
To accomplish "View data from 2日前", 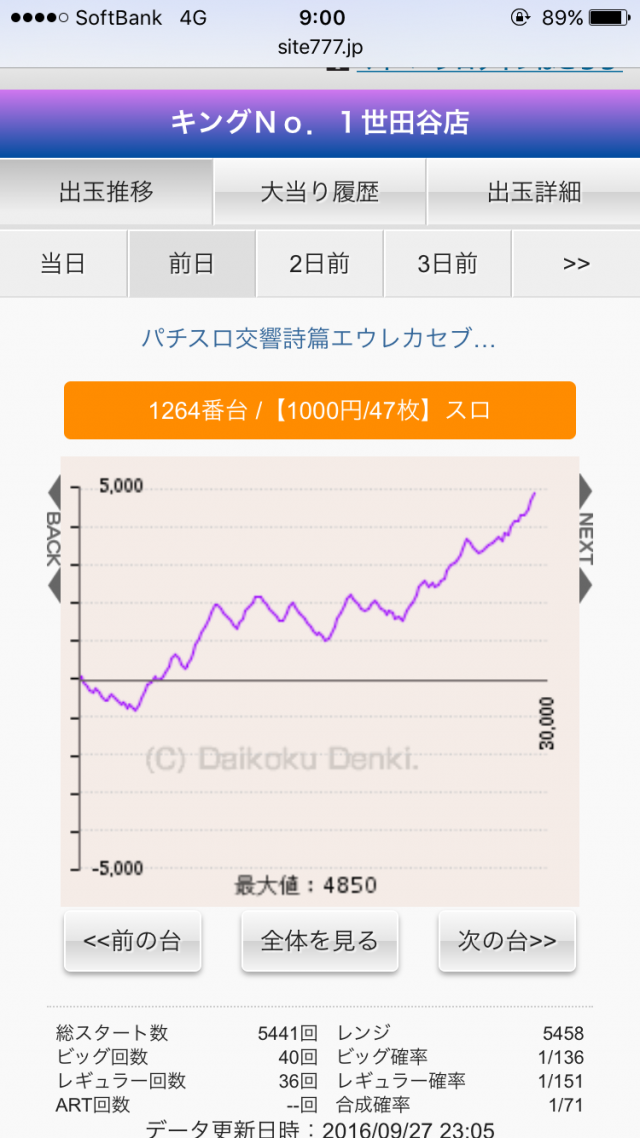I will tap(319, 264).
